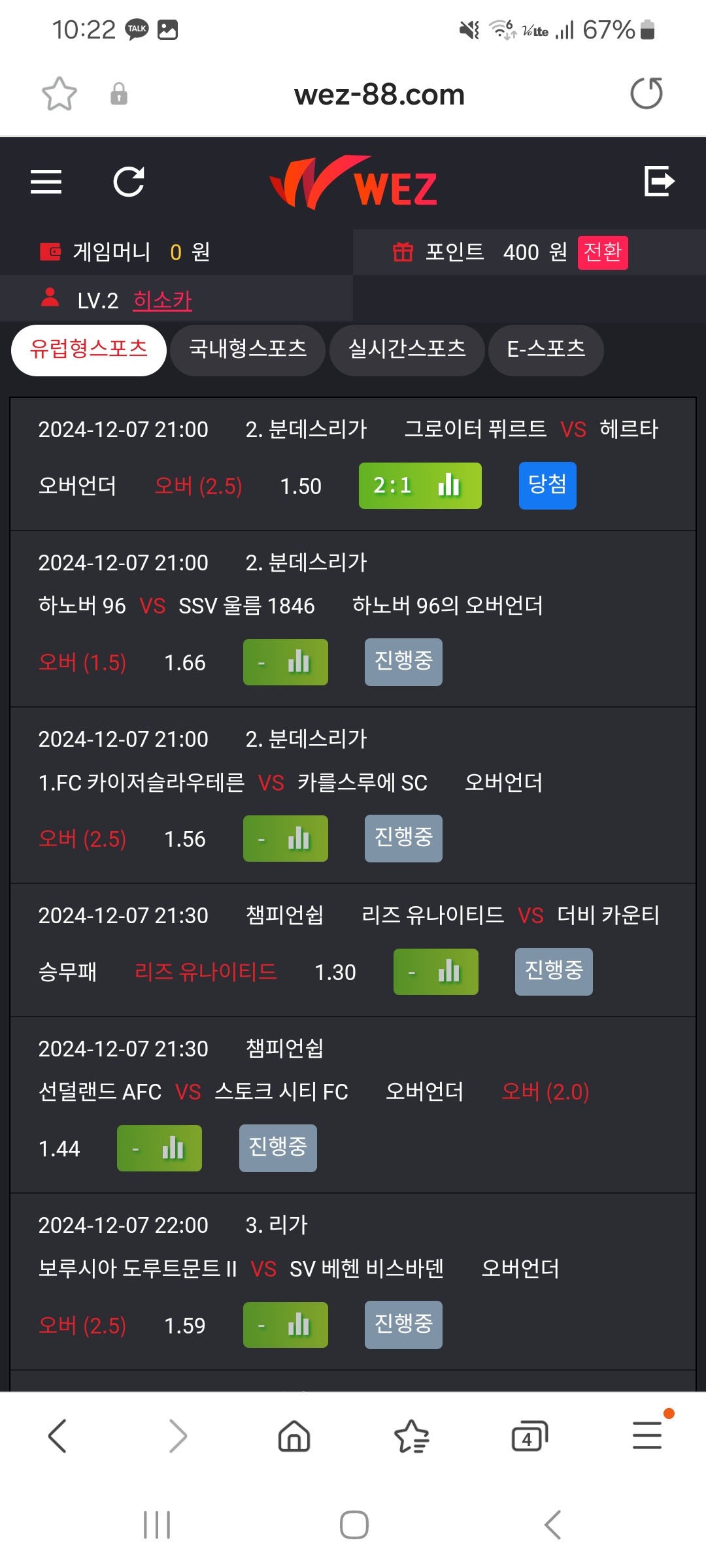Open stats for 선덜랜드 AFC match

160,1149
